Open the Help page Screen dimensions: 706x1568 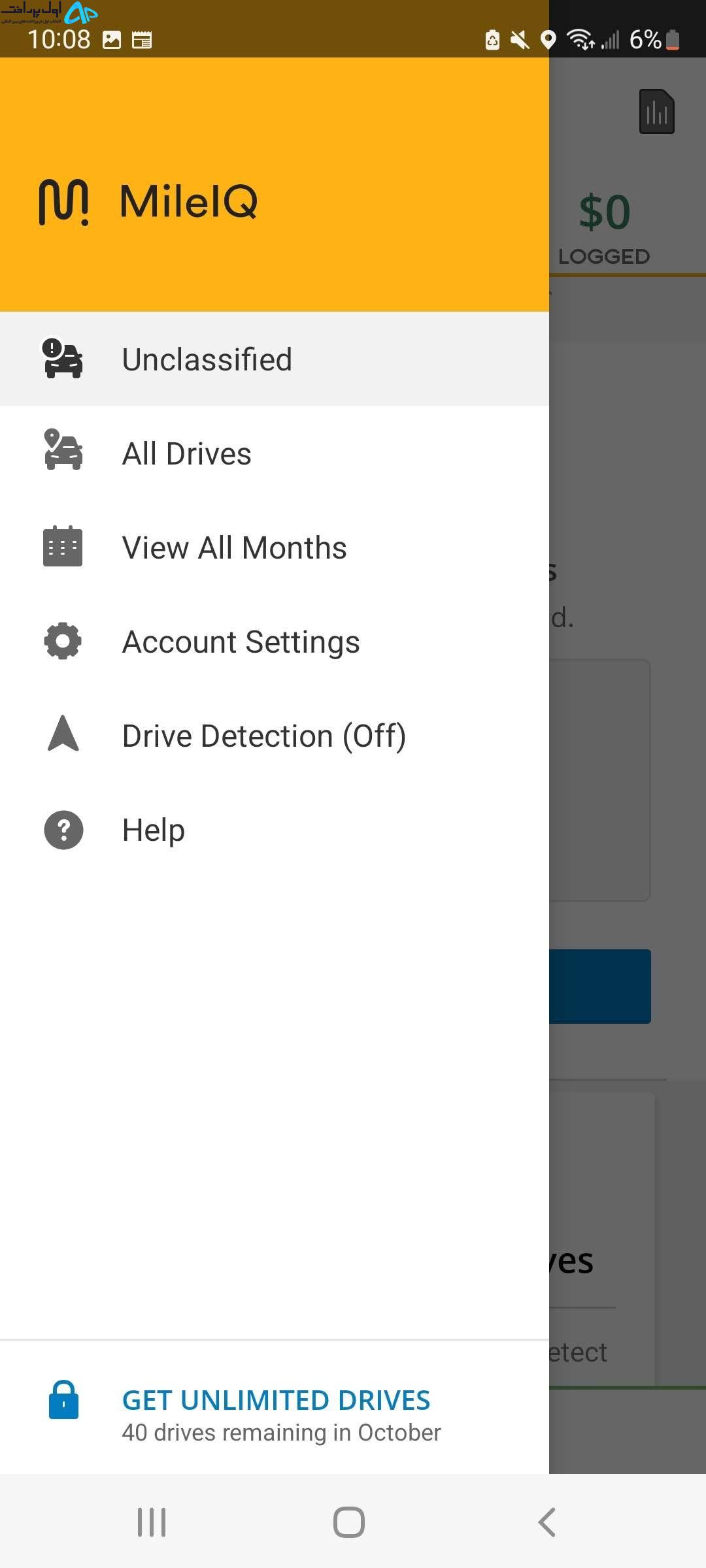pos(275,830)
